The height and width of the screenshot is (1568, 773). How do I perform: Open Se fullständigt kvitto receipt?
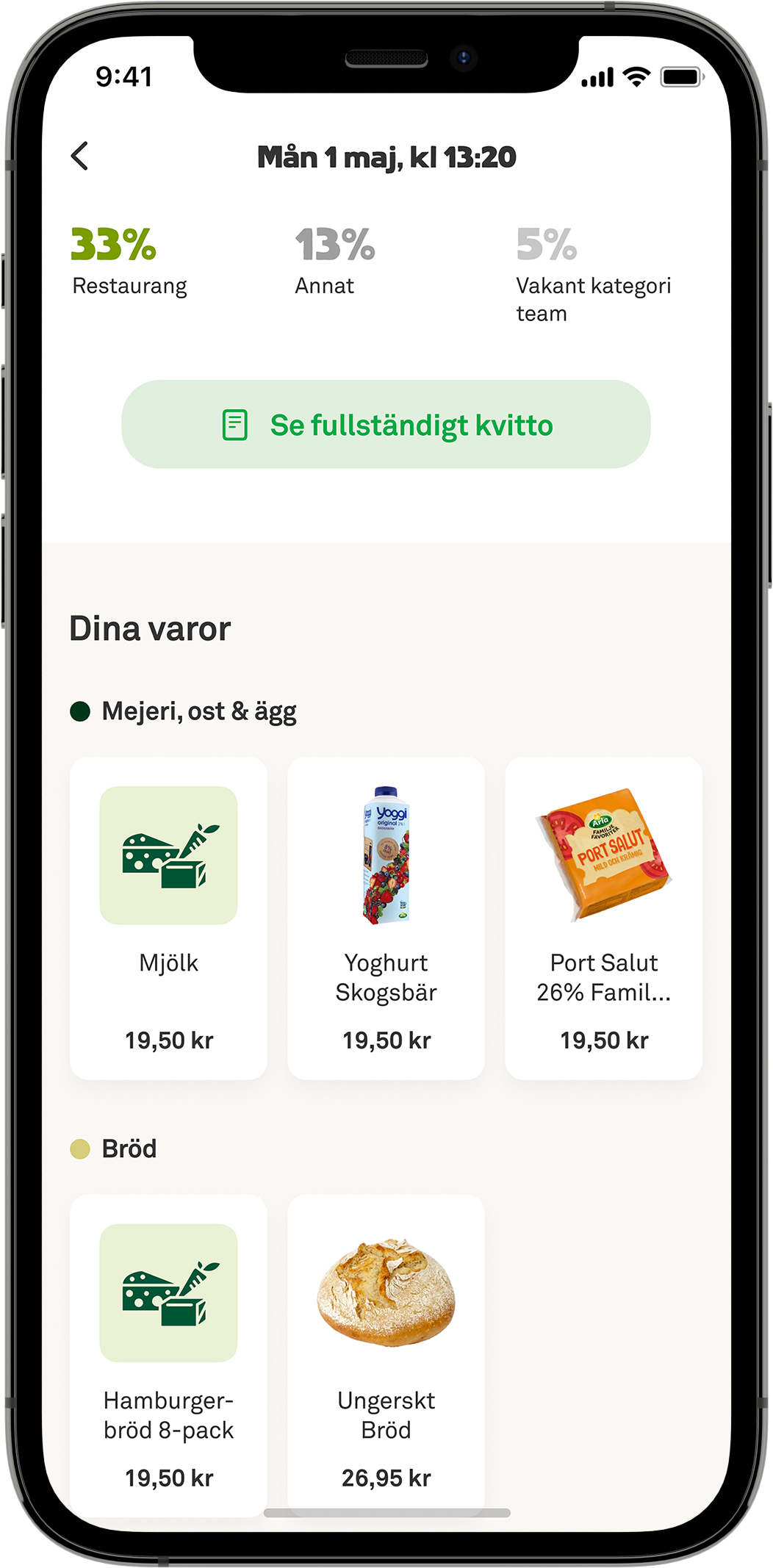386,425
